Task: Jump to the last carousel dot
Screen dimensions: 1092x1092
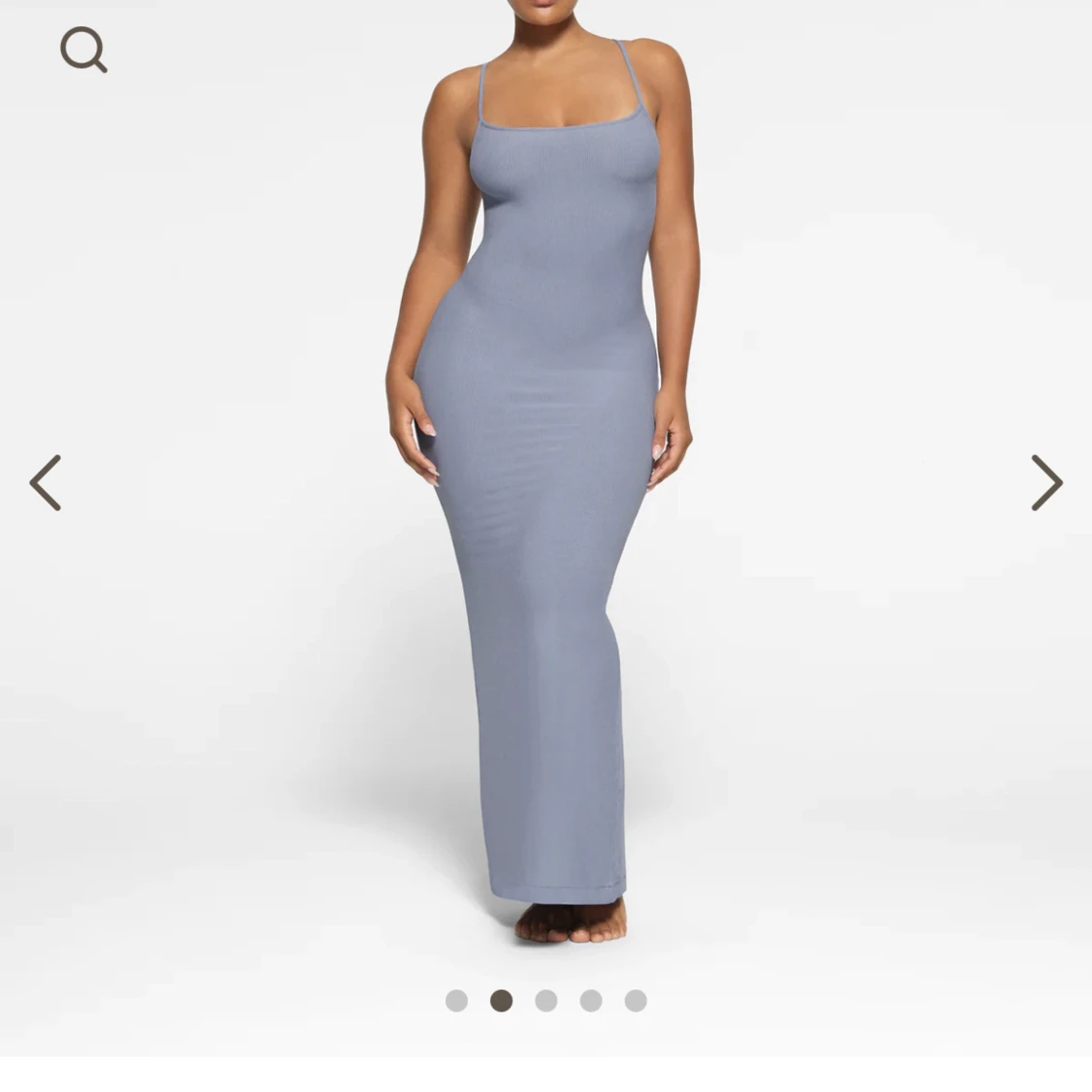Action: 636,1001
